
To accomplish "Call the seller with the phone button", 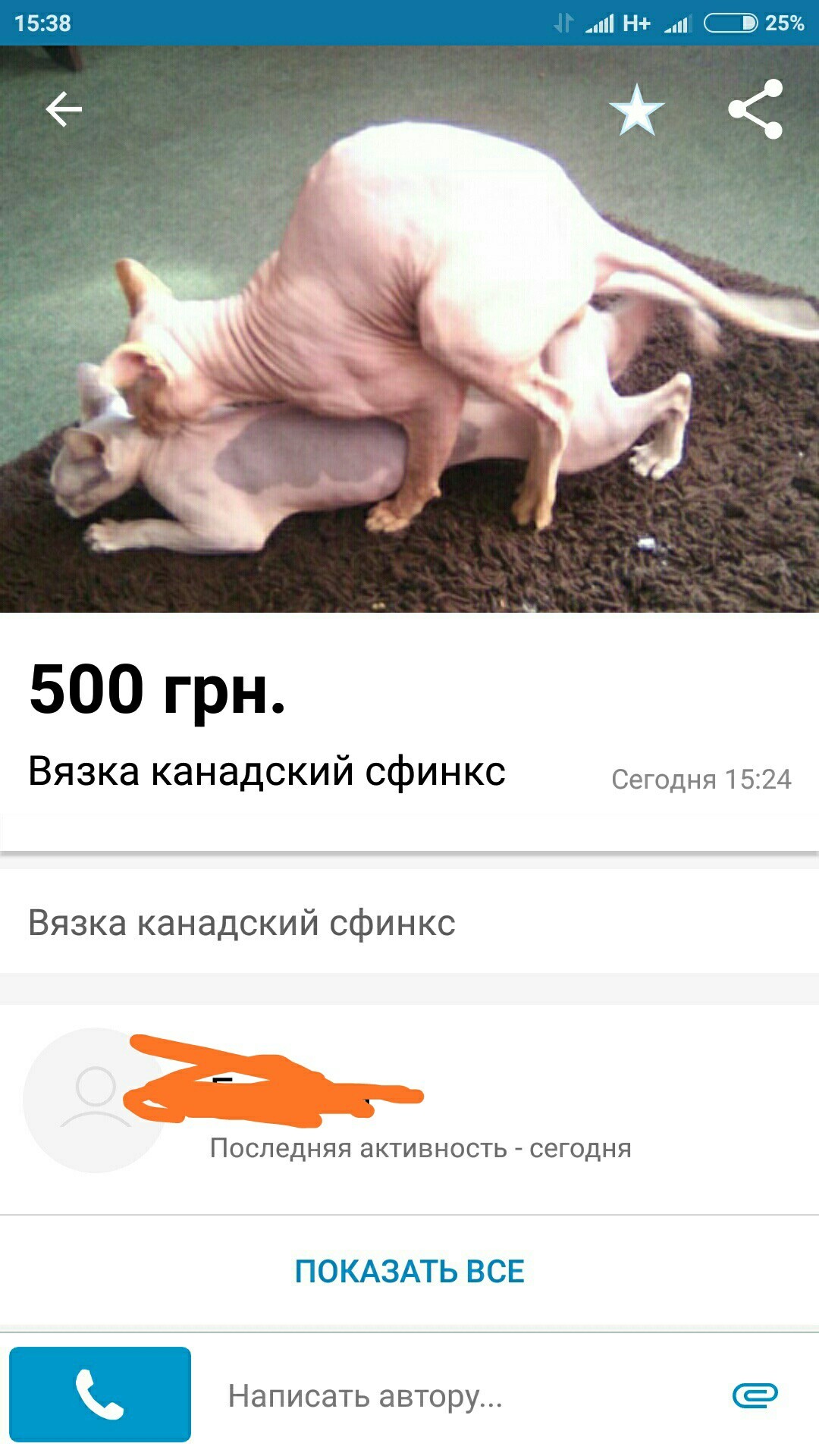I will tap(100, 1395).
